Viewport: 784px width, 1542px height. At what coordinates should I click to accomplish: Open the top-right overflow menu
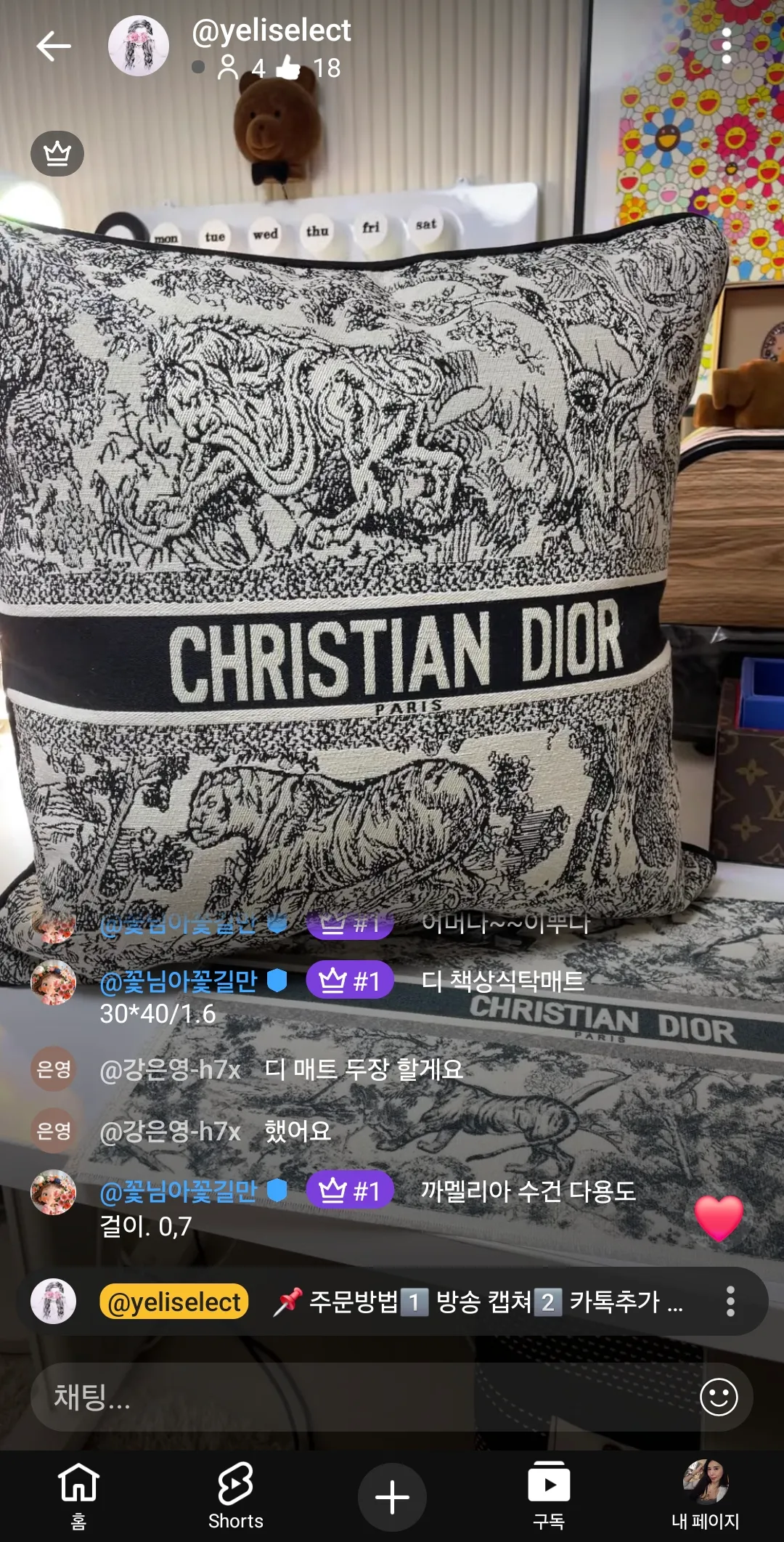coord(726,46)
